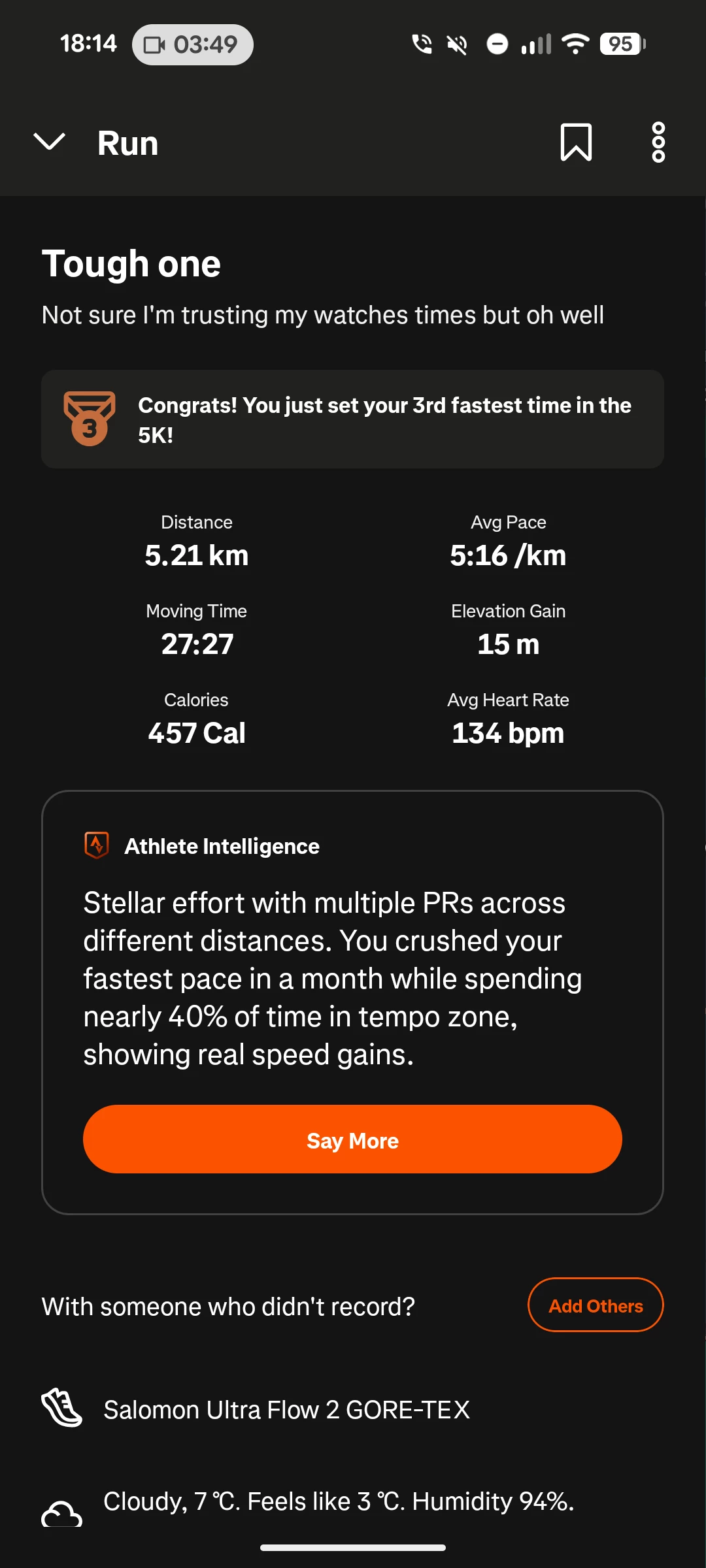The width and height of the screenshot is (706, 1568).
Task: Tap Say More for Athlete Intelligence
Action: click(x=352, y=1139)
